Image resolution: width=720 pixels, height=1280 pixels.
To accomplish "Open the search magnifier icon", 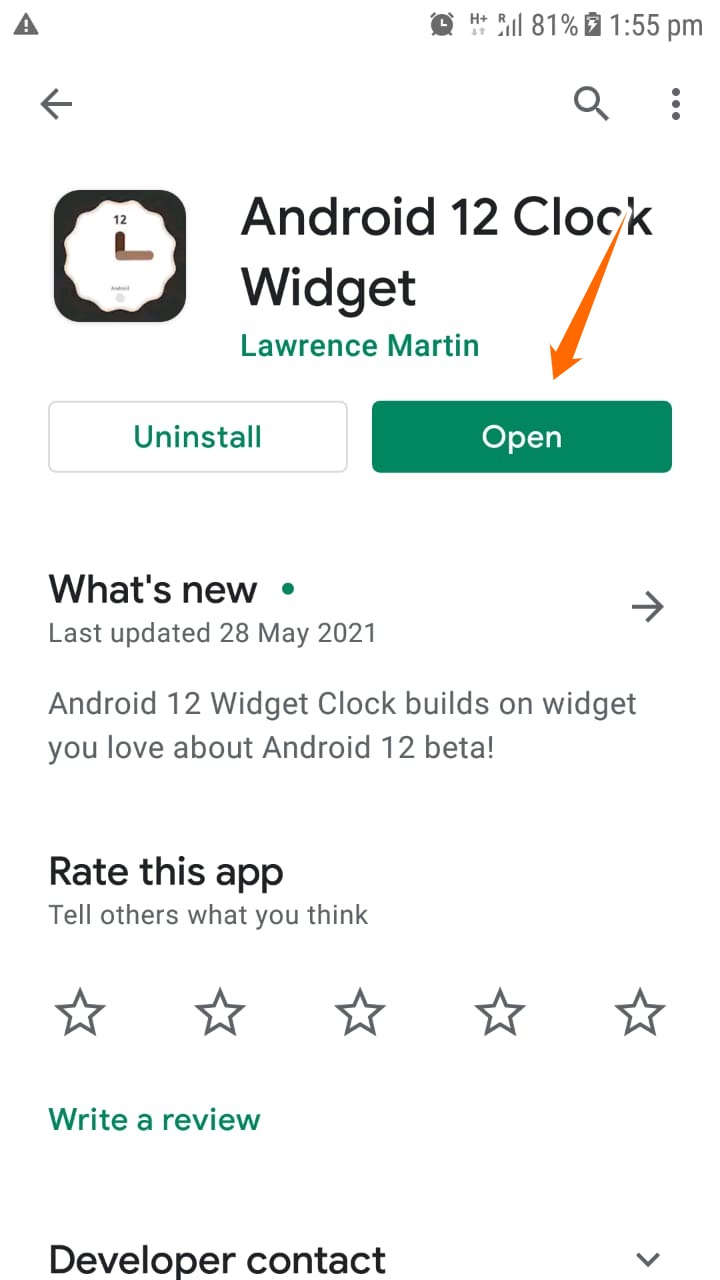I will 591,103.
